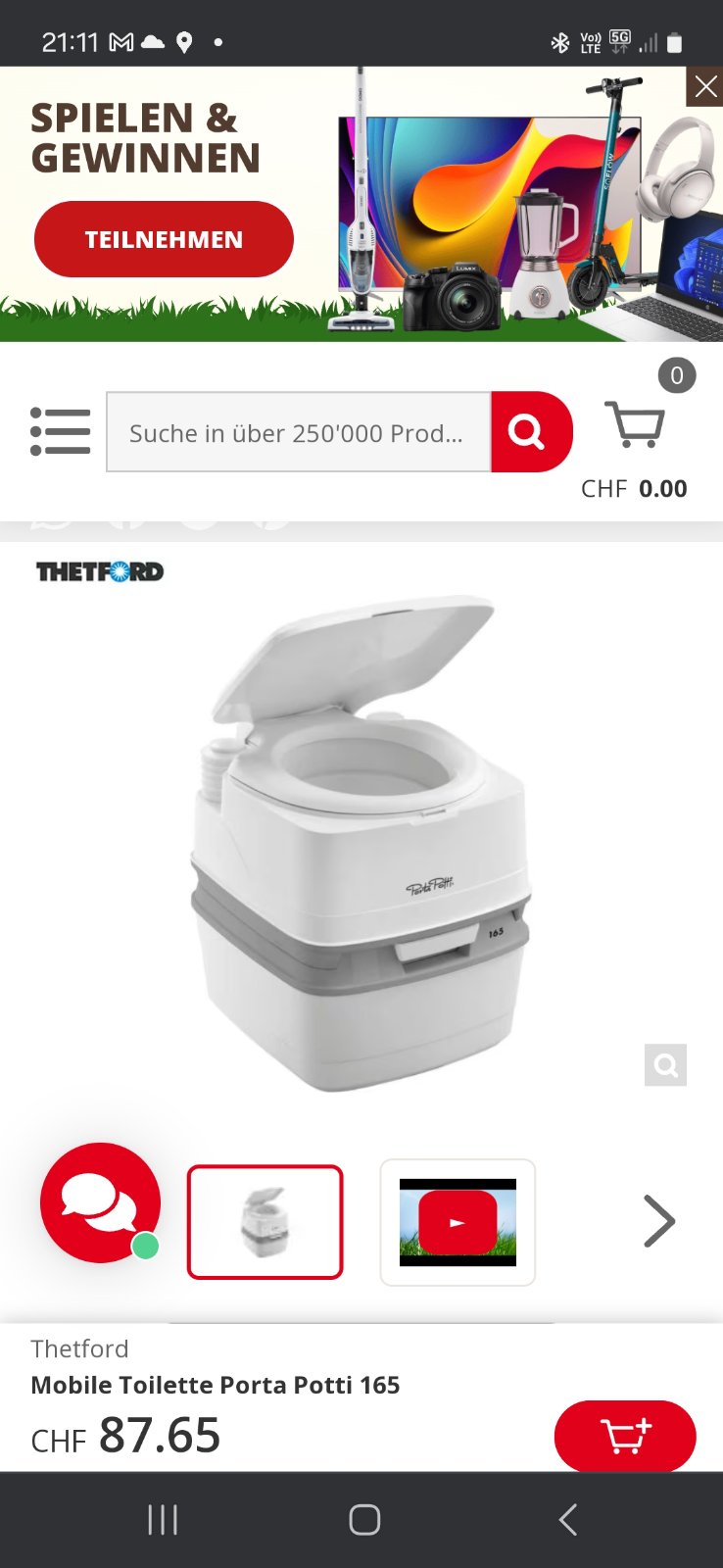Close the Spielen & Gewinnen banner
723x1568 pixels.
point(704,87)
